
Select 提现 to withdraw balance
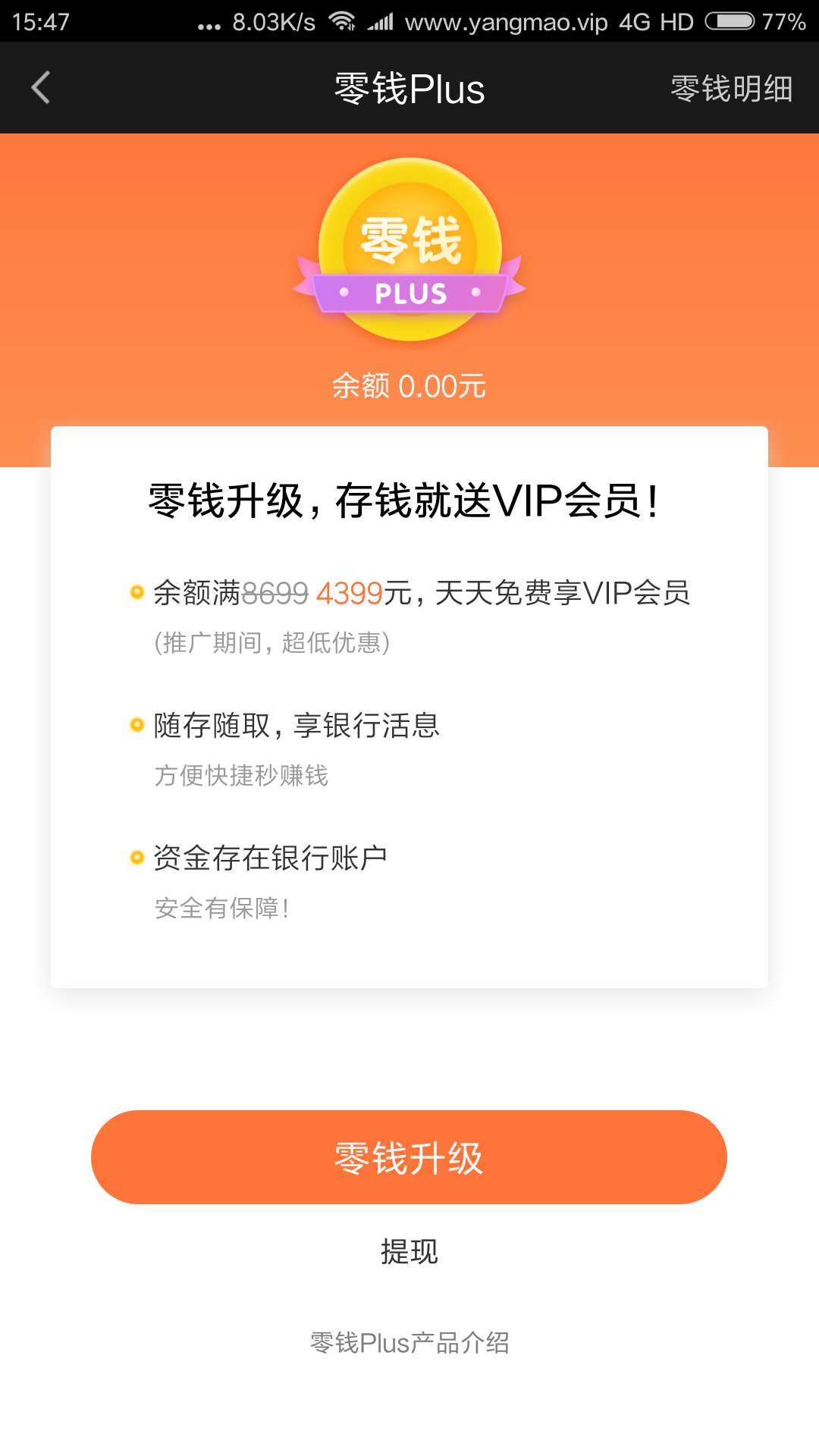(409, 1251)
